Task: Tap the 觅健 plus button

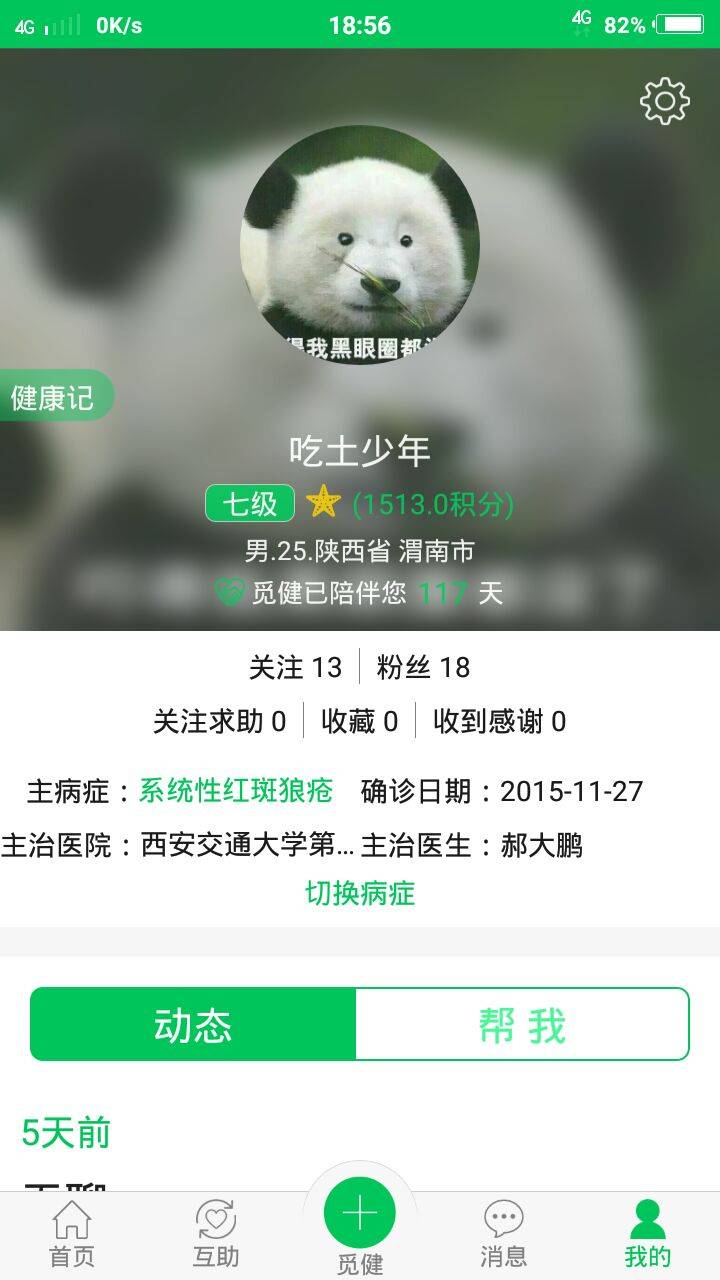Action: 360,1215
